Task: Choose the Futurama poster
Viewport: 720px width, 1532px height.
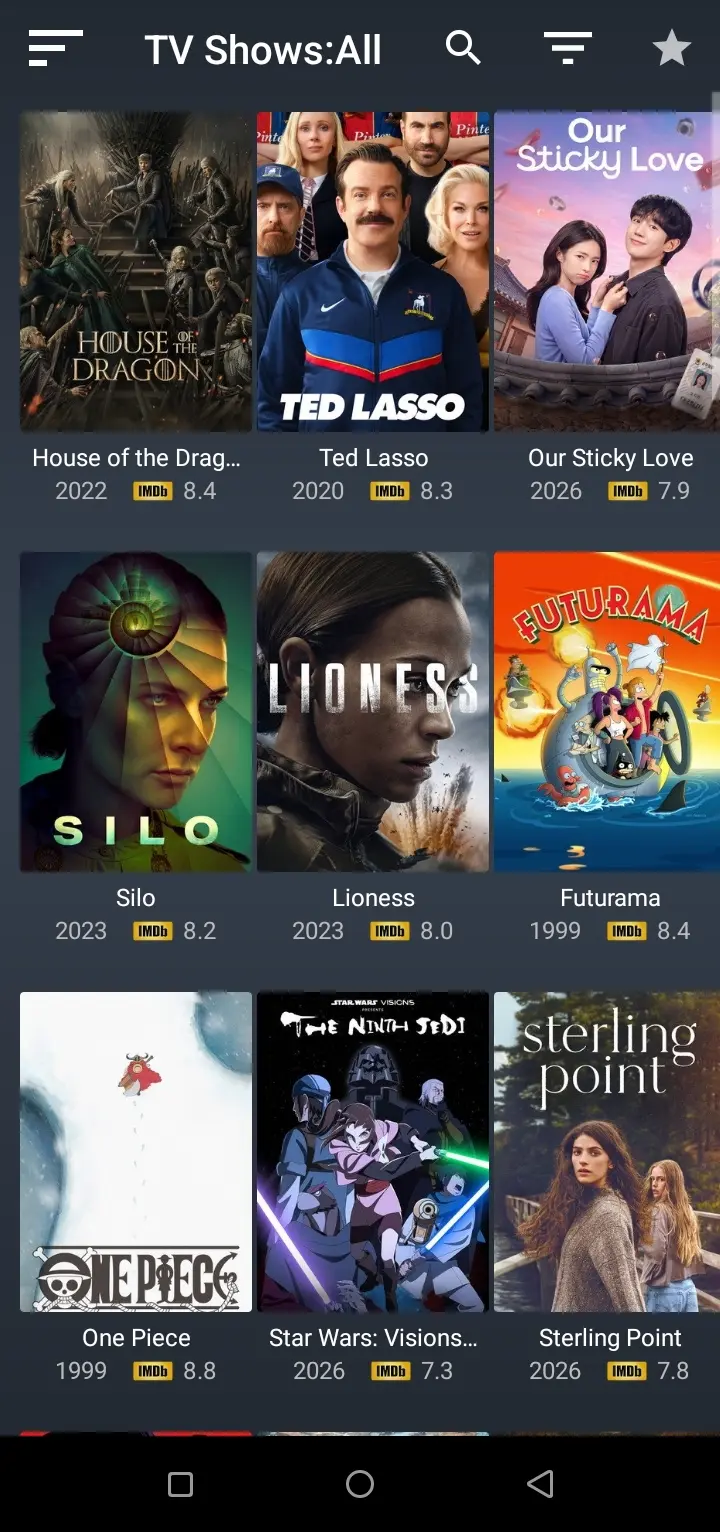Action: [x=607, y=712]
